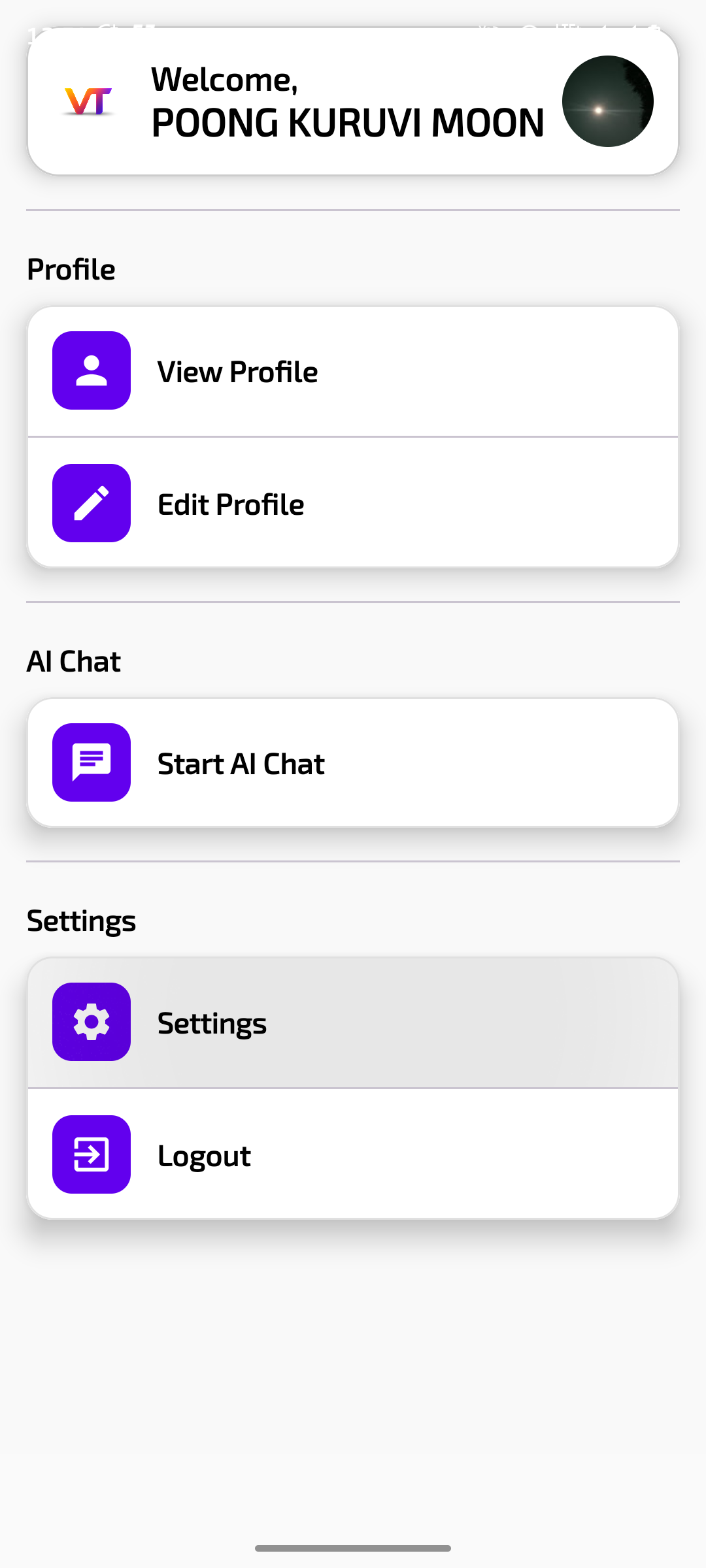Viewport: 706px width, 1568px height.
Task: Open the Settings row
Action: 353,1022
